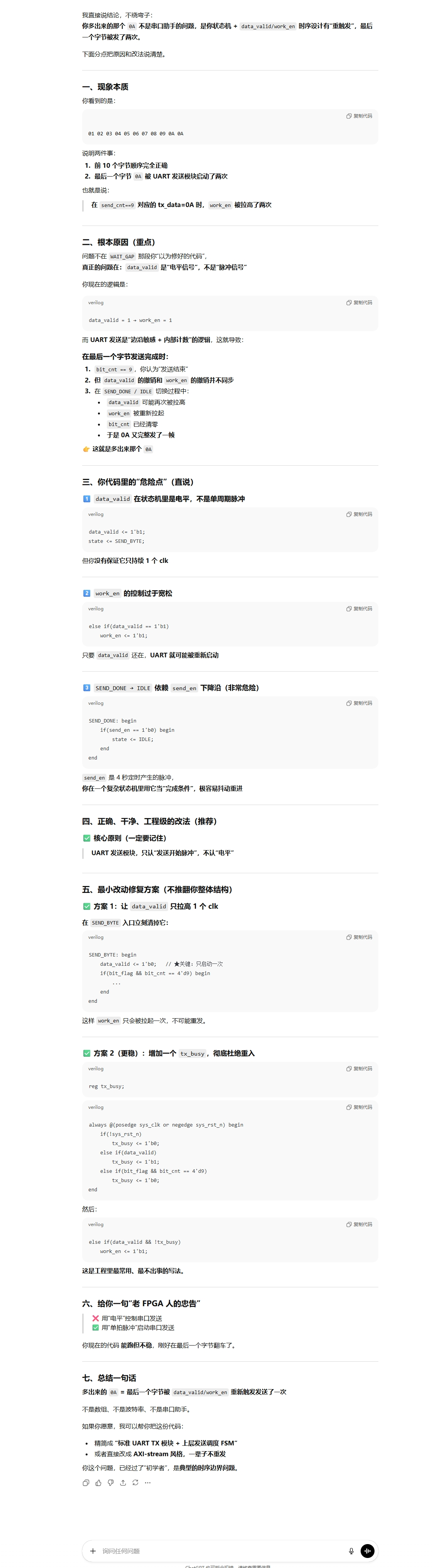Copy code of else if(data_valid == 1'b1) block

click(x=359, y=609)
